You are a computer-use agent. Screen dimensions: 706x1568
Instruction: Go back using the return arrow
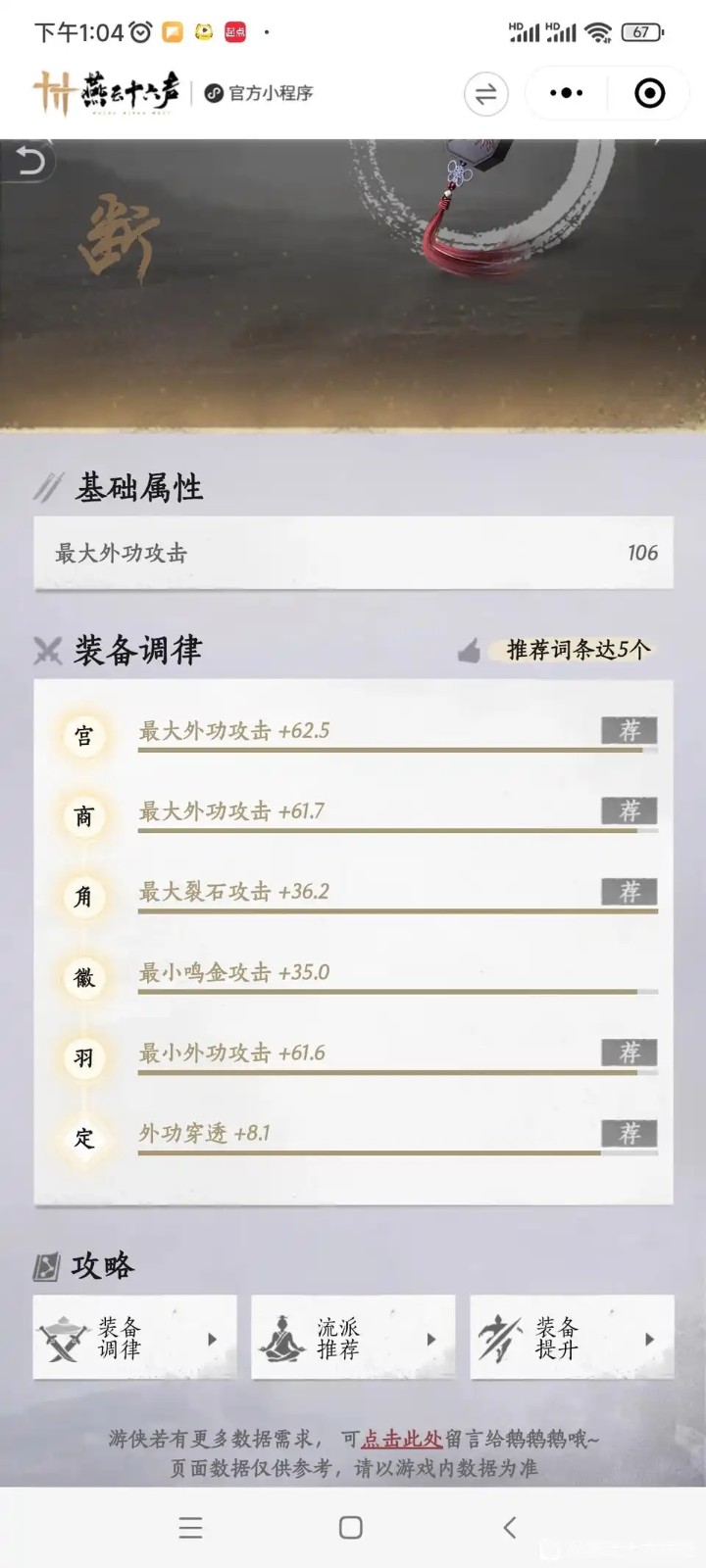point(29,161)
